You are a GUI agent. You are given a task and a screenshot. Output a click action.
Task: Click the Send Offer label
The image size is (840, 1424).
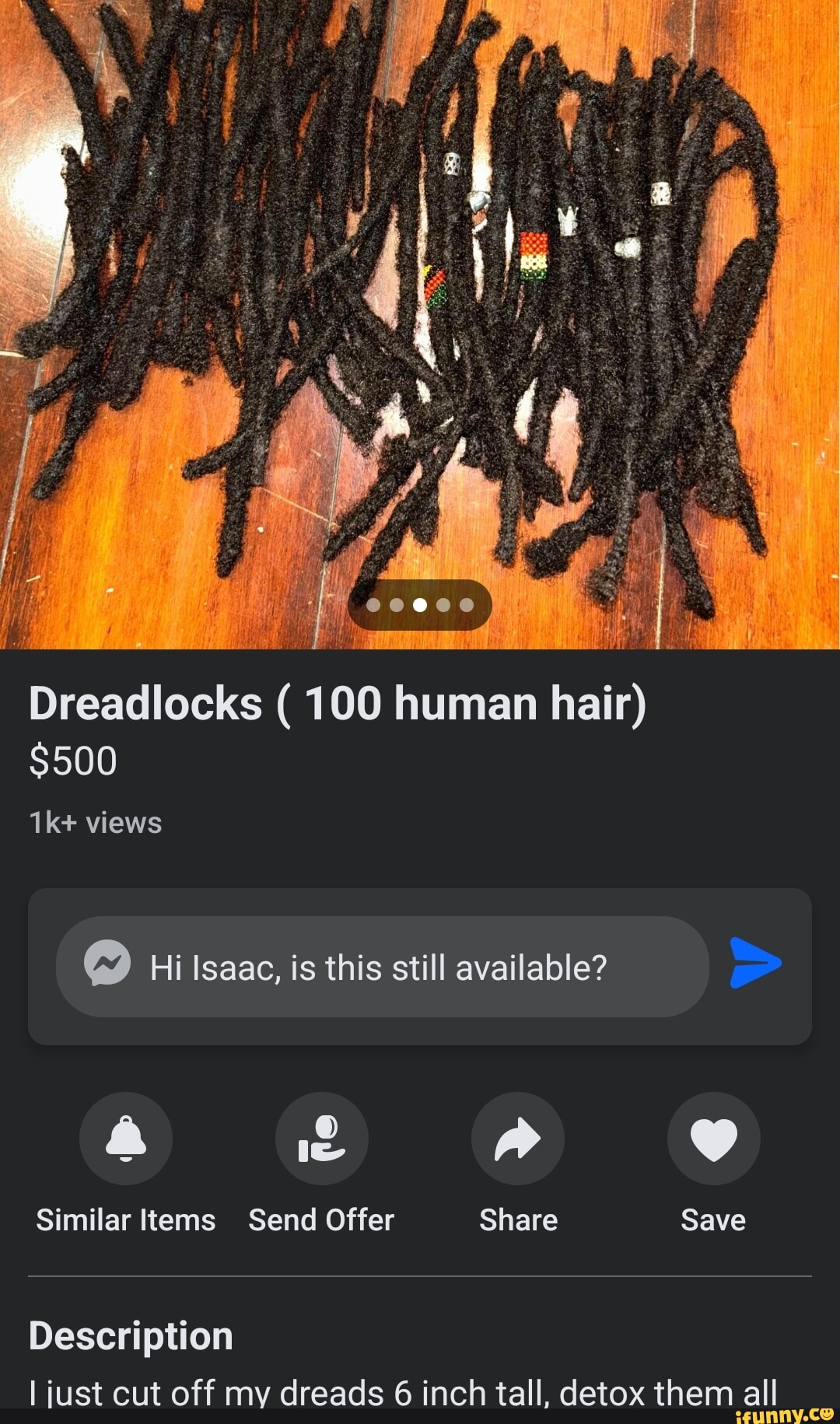[x=321, y=1219]
